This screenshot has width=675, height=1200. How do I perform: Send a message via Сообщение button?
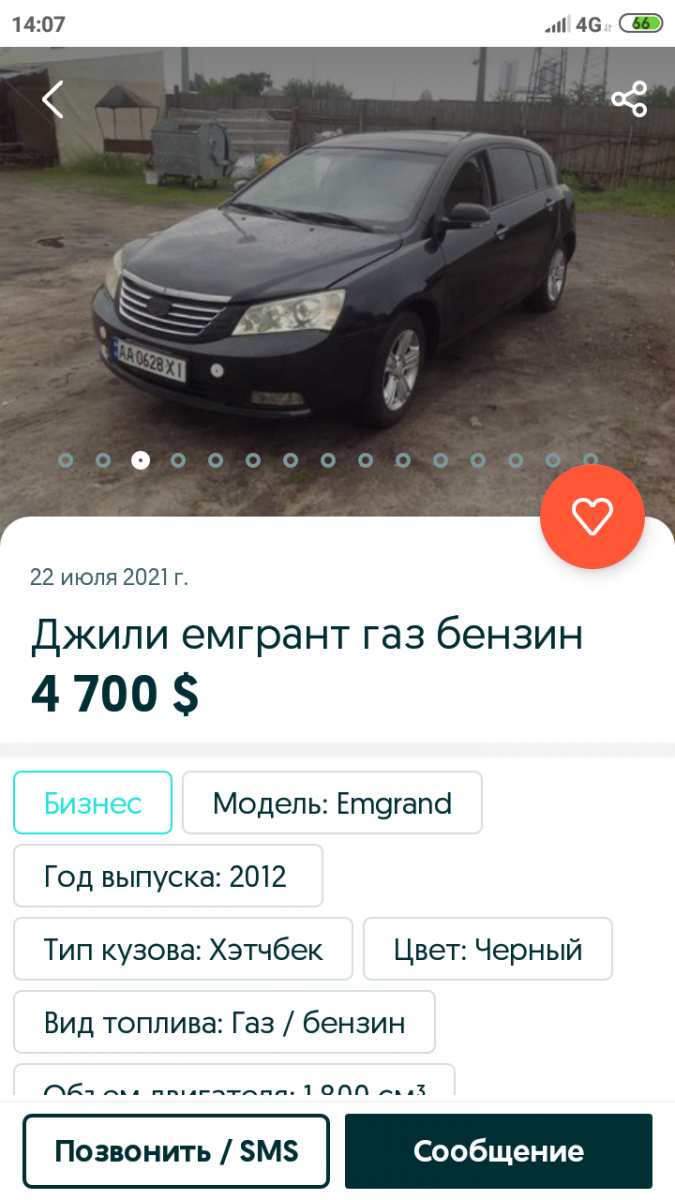[x=498, y=1151]
